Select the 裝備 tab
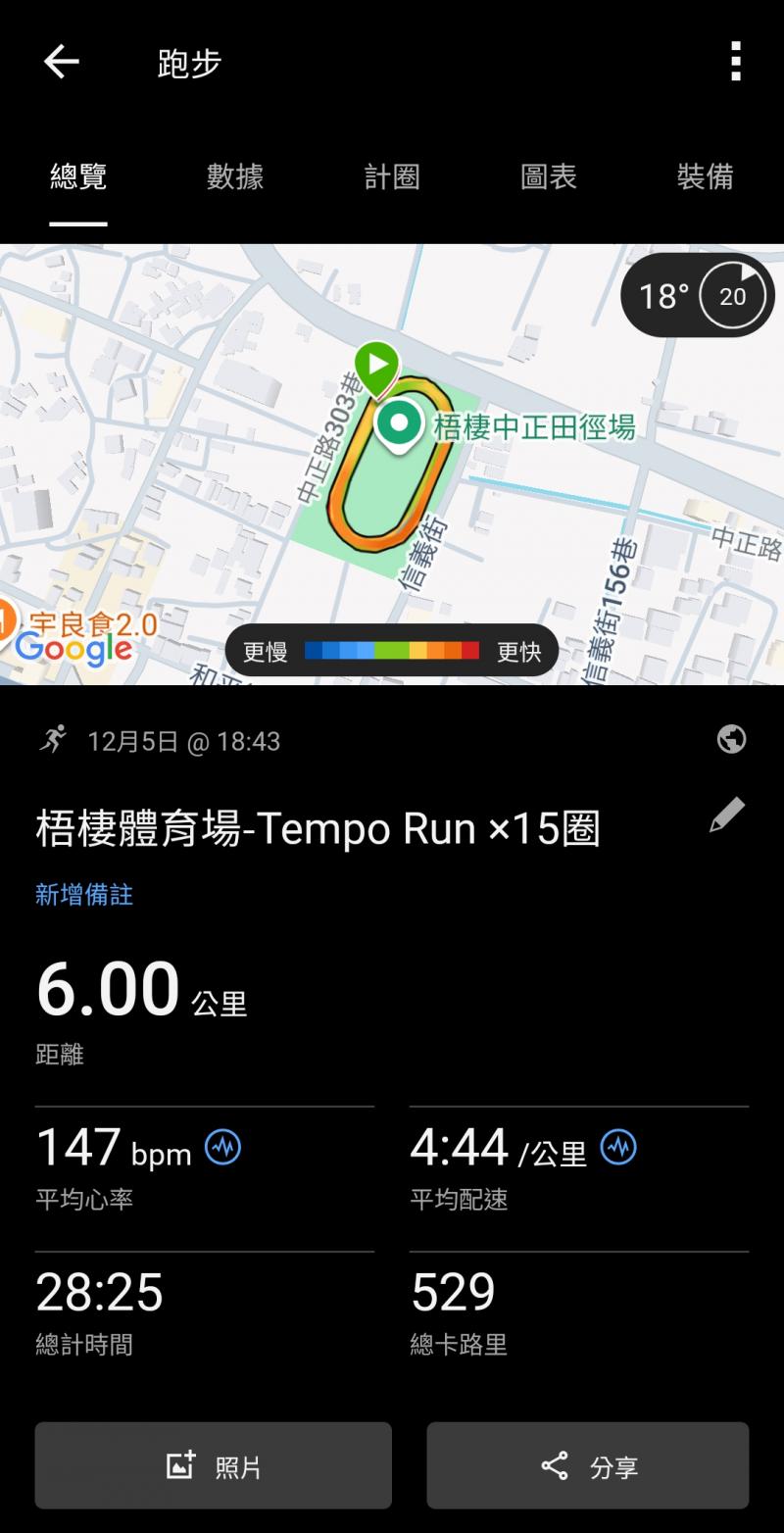 point(705,177)
